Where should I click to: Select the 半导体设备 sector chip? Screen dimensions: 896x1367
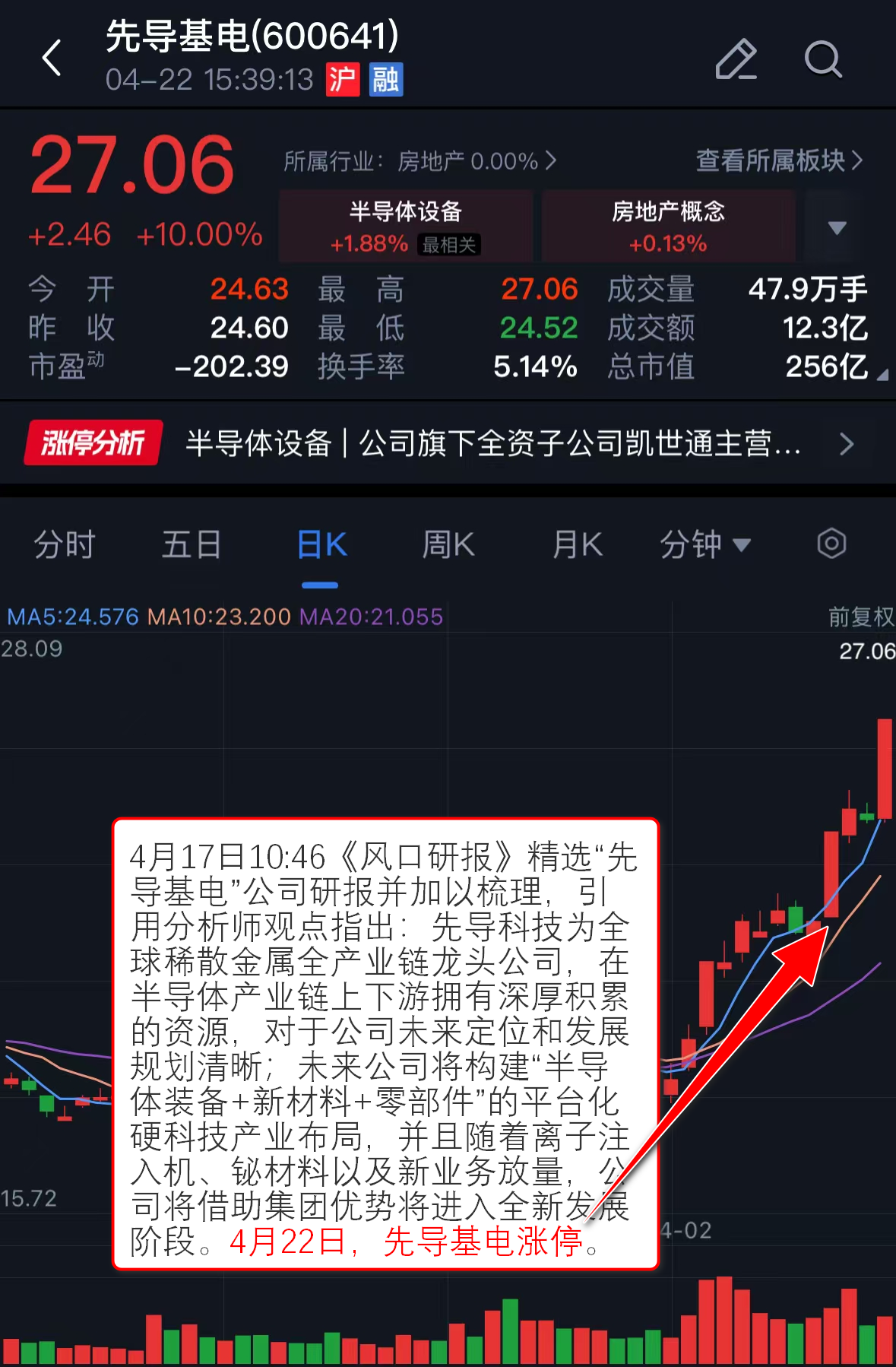click(x=406, y=227)
